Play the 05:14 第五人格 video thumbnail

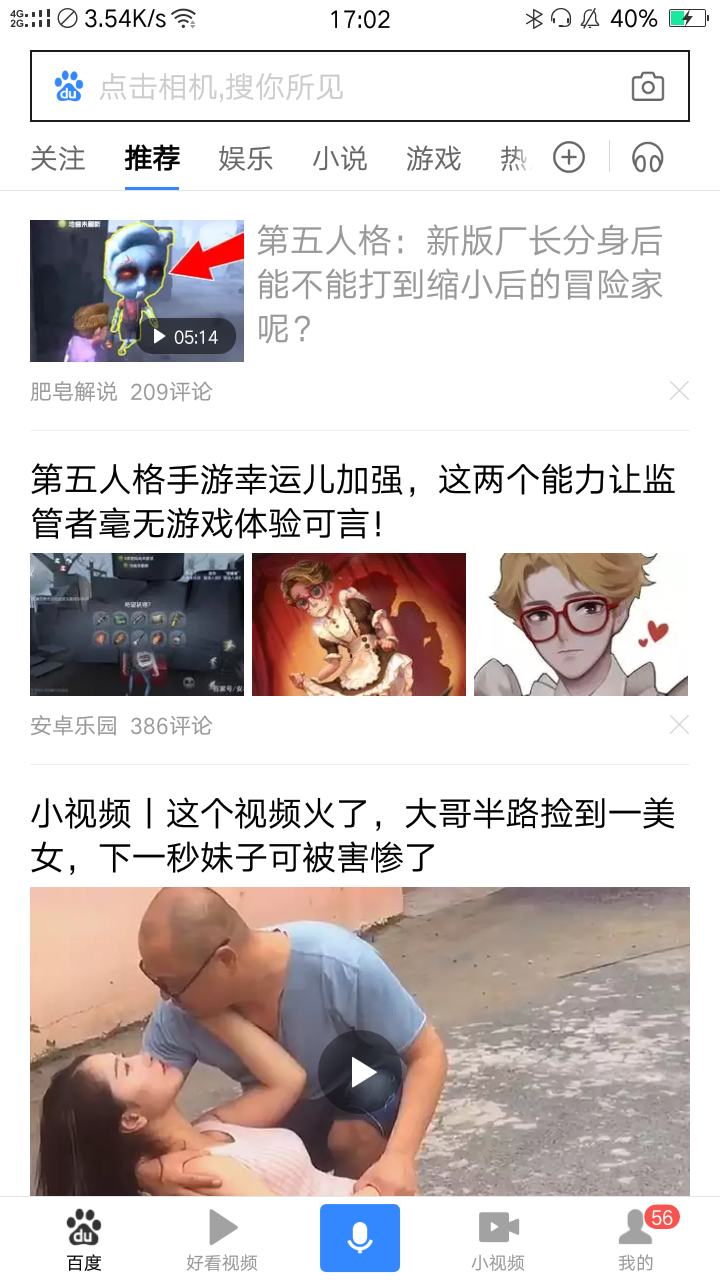(x=137, y=291)
